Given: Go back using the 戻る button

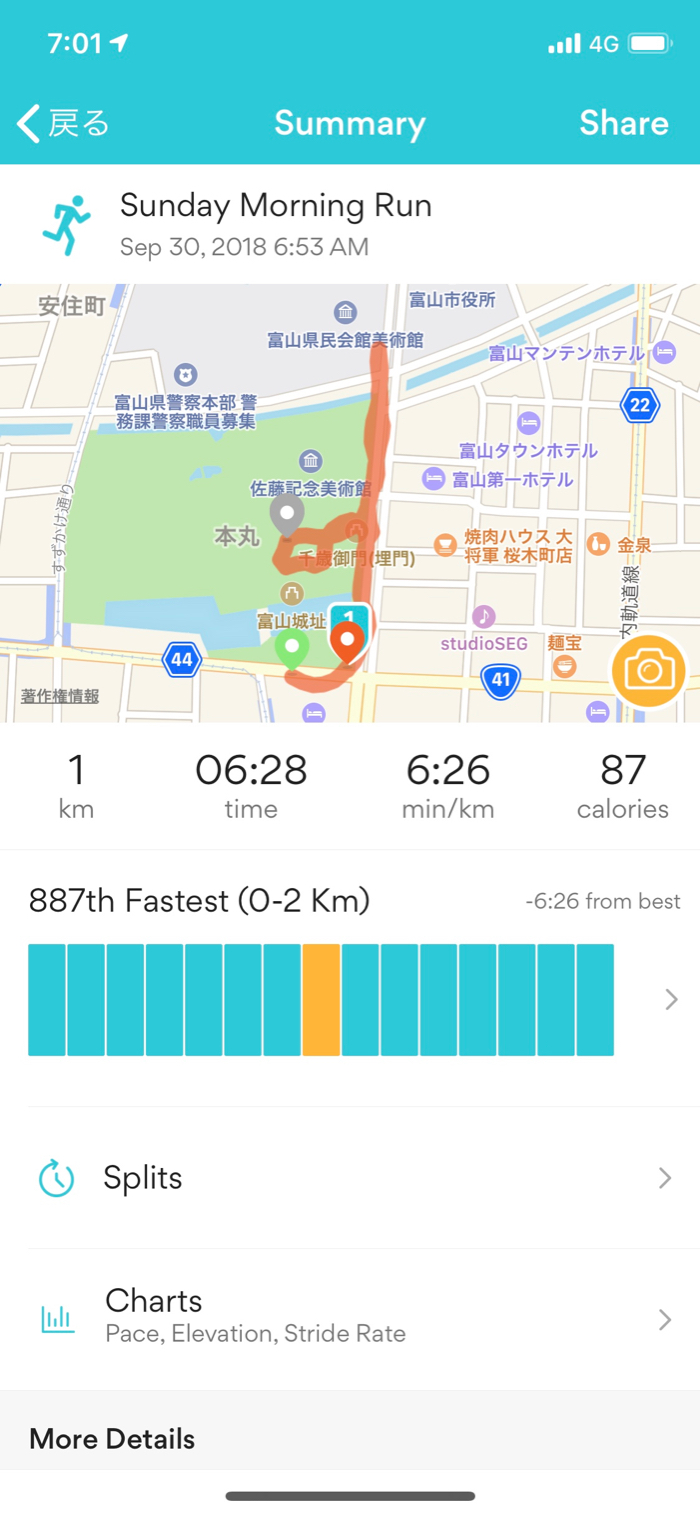Looking at the screenshot, I should [x=63, y=124].
